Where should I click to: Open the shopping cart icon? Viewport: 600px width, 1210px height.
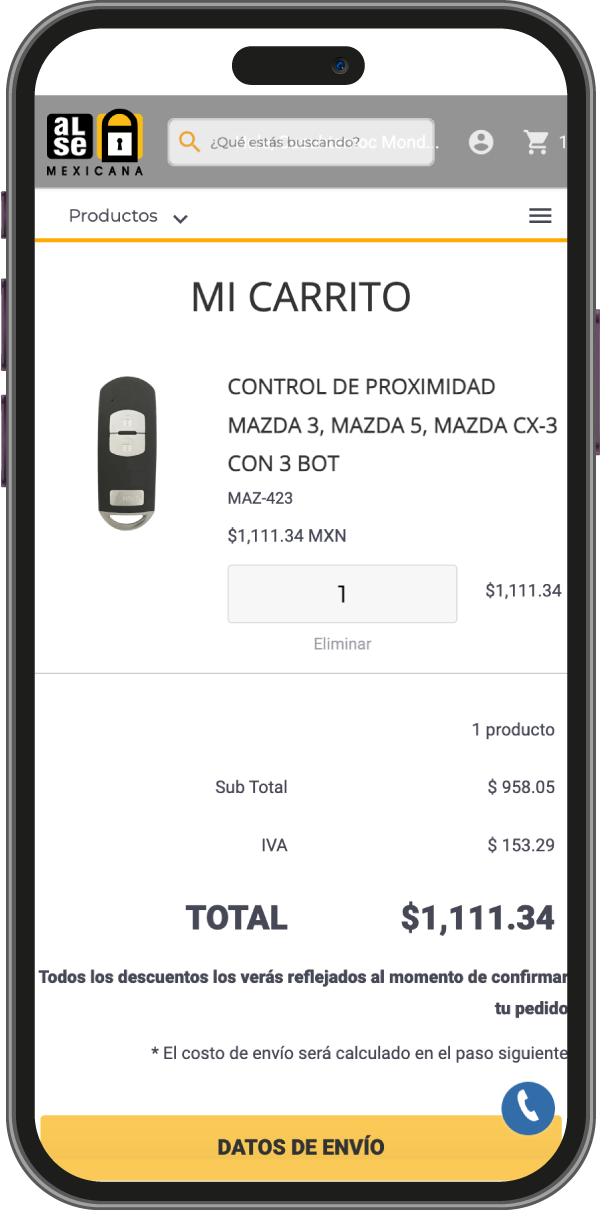[x=537, y=142]
